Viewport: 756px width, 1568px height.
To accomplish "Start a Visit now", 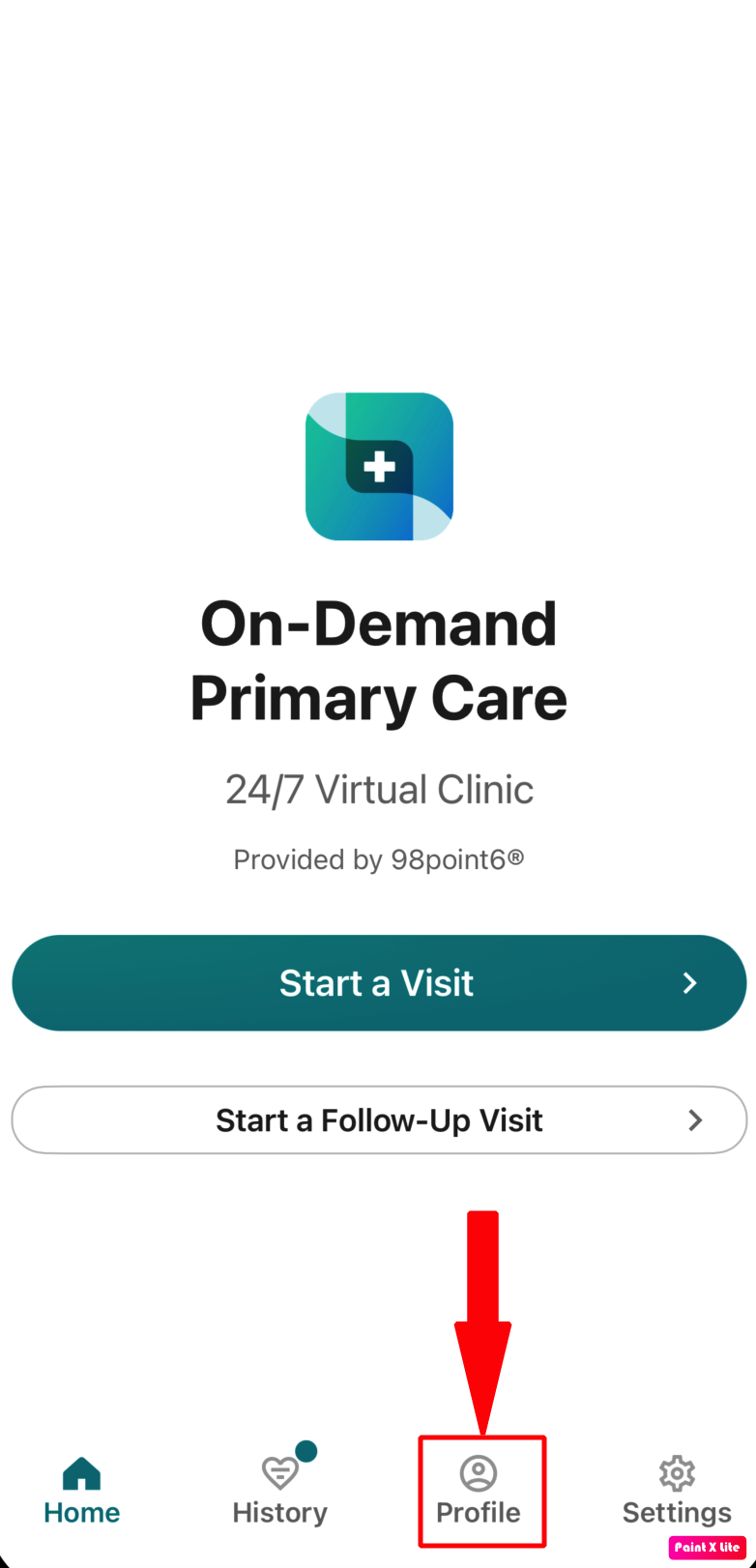I will [x=379, y=982].
